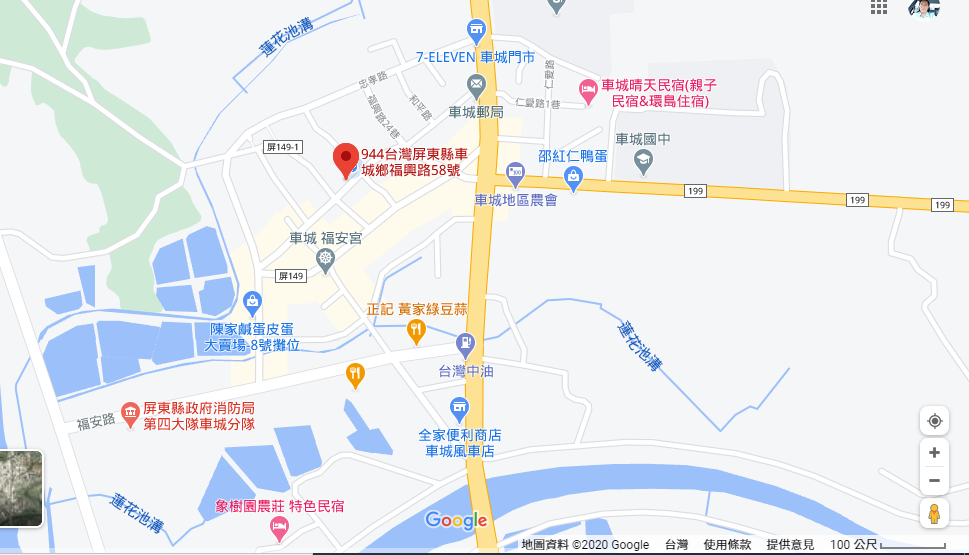Select the 車城國中 school marker
This screenshot has width=969, height=555.
[643, 159]
